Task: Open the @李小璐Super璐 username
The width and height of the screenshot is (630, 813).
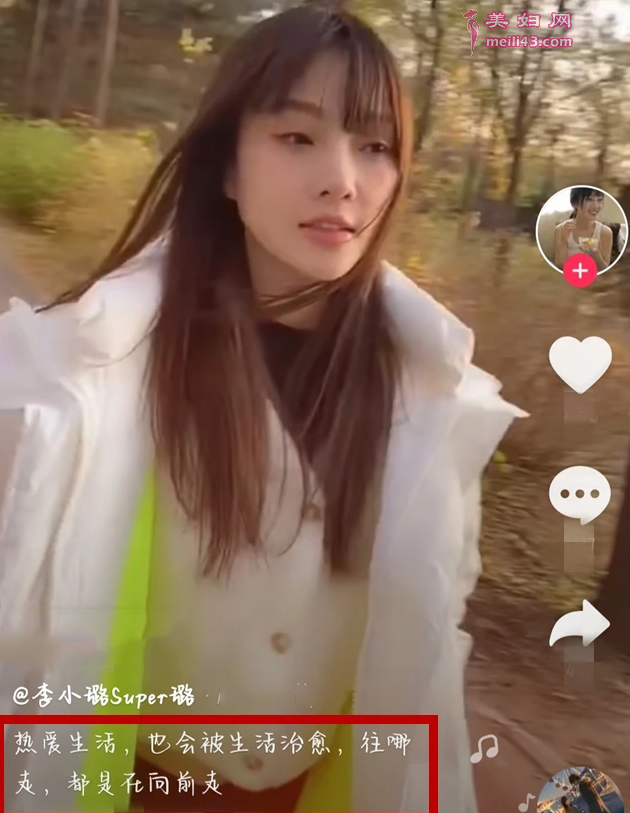Action: pyautogui.click(x=104, y=693)
